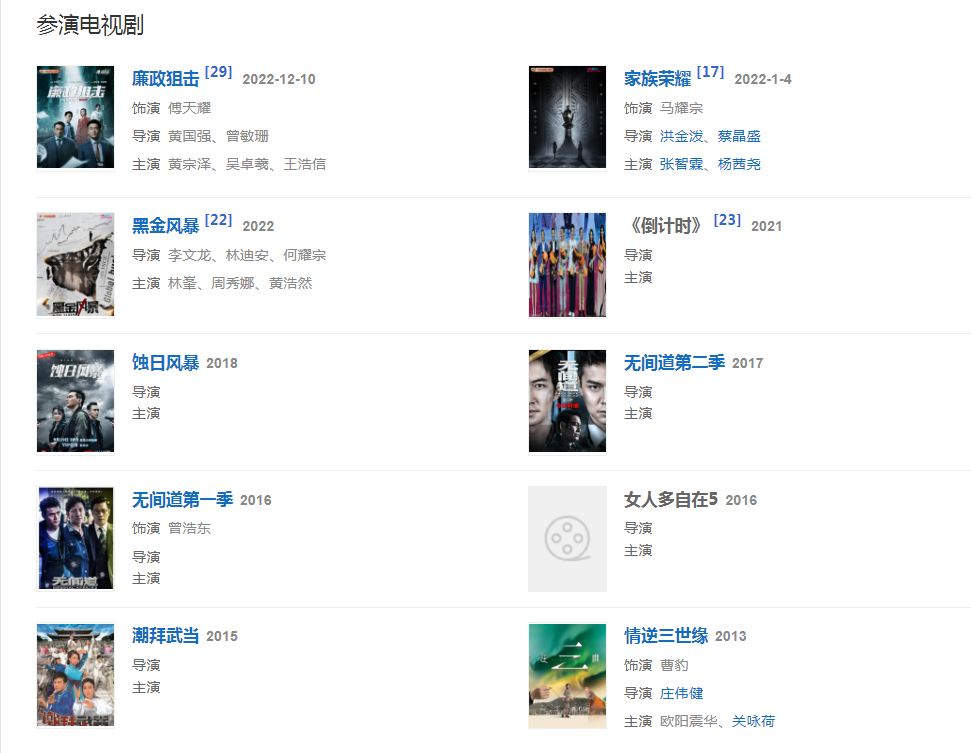This screenshot has width=971, height=753.
Task: Open director 庄伟健's page
Action: [681, 693]
